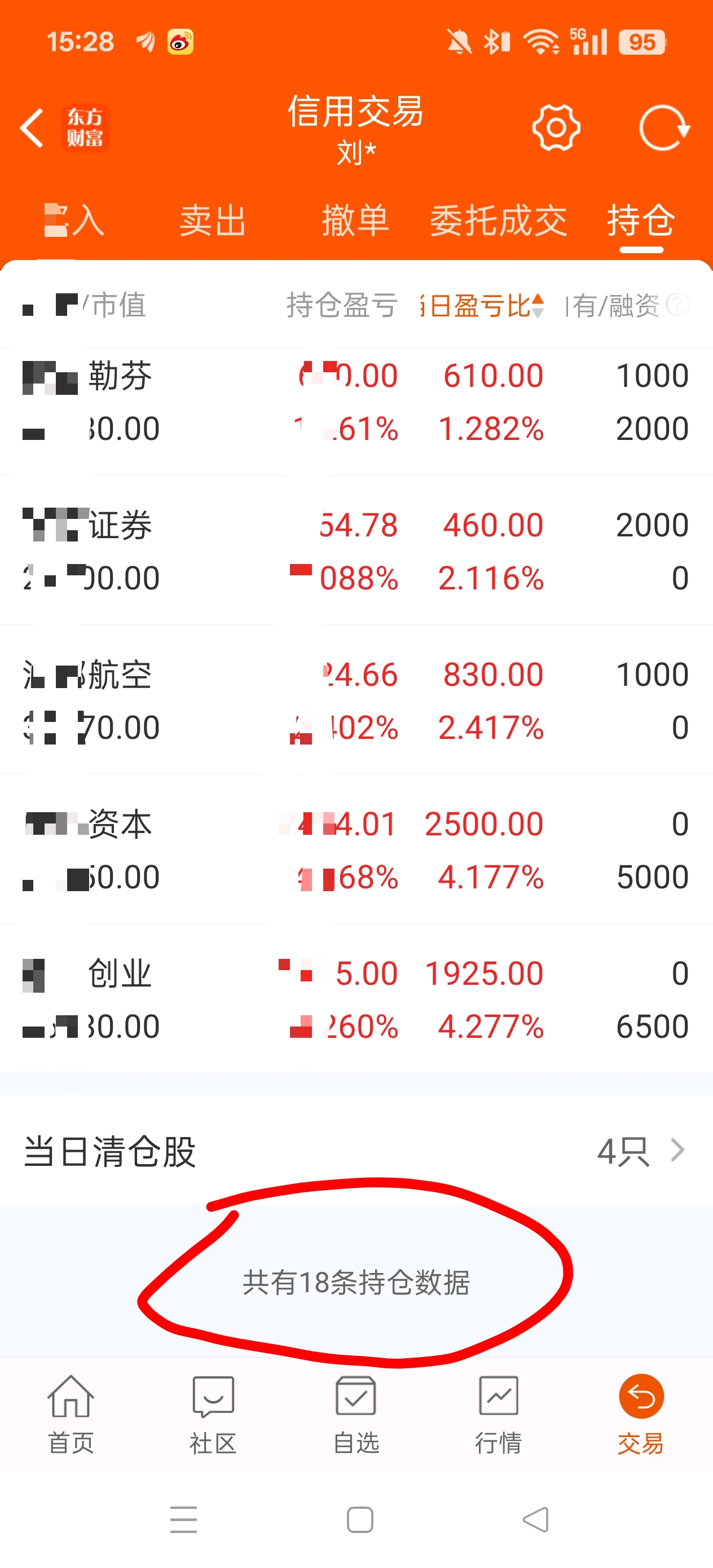
Task: Switch to the 自选 tab
Action: pos(356,1415)
